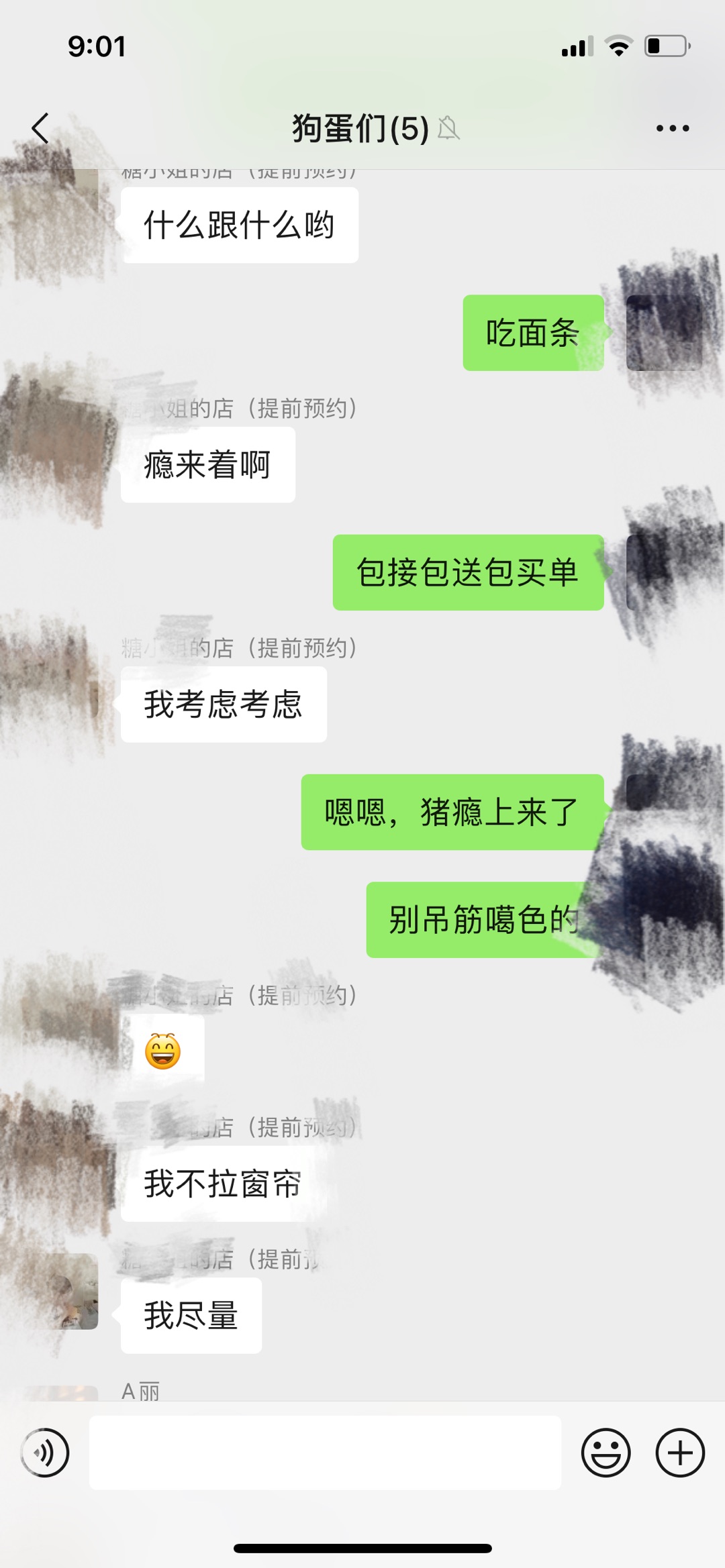
Task: Go back from the 狗蛋们 group chat
Action: pos(40,128)
